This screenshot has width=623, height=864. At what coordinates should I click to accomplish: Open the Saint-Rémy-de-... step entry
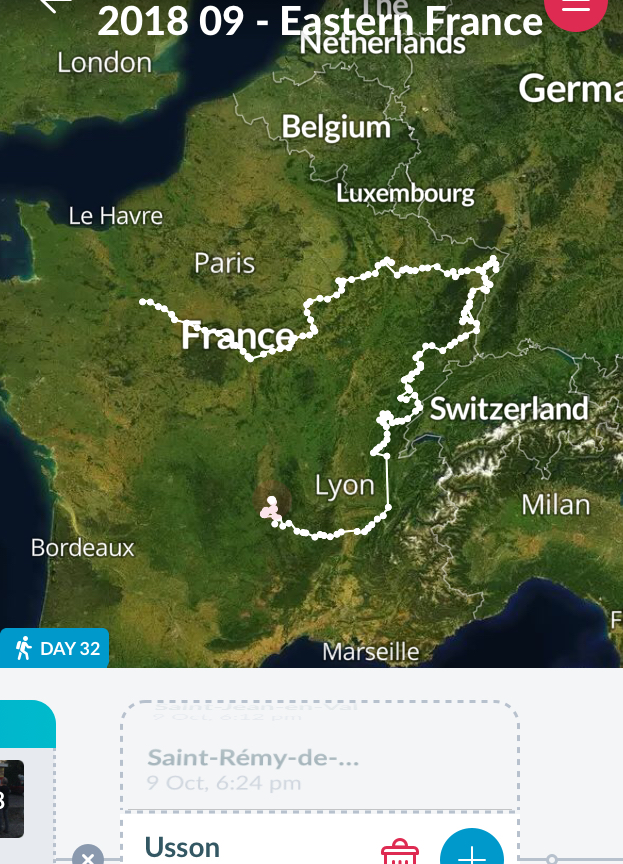252,768
